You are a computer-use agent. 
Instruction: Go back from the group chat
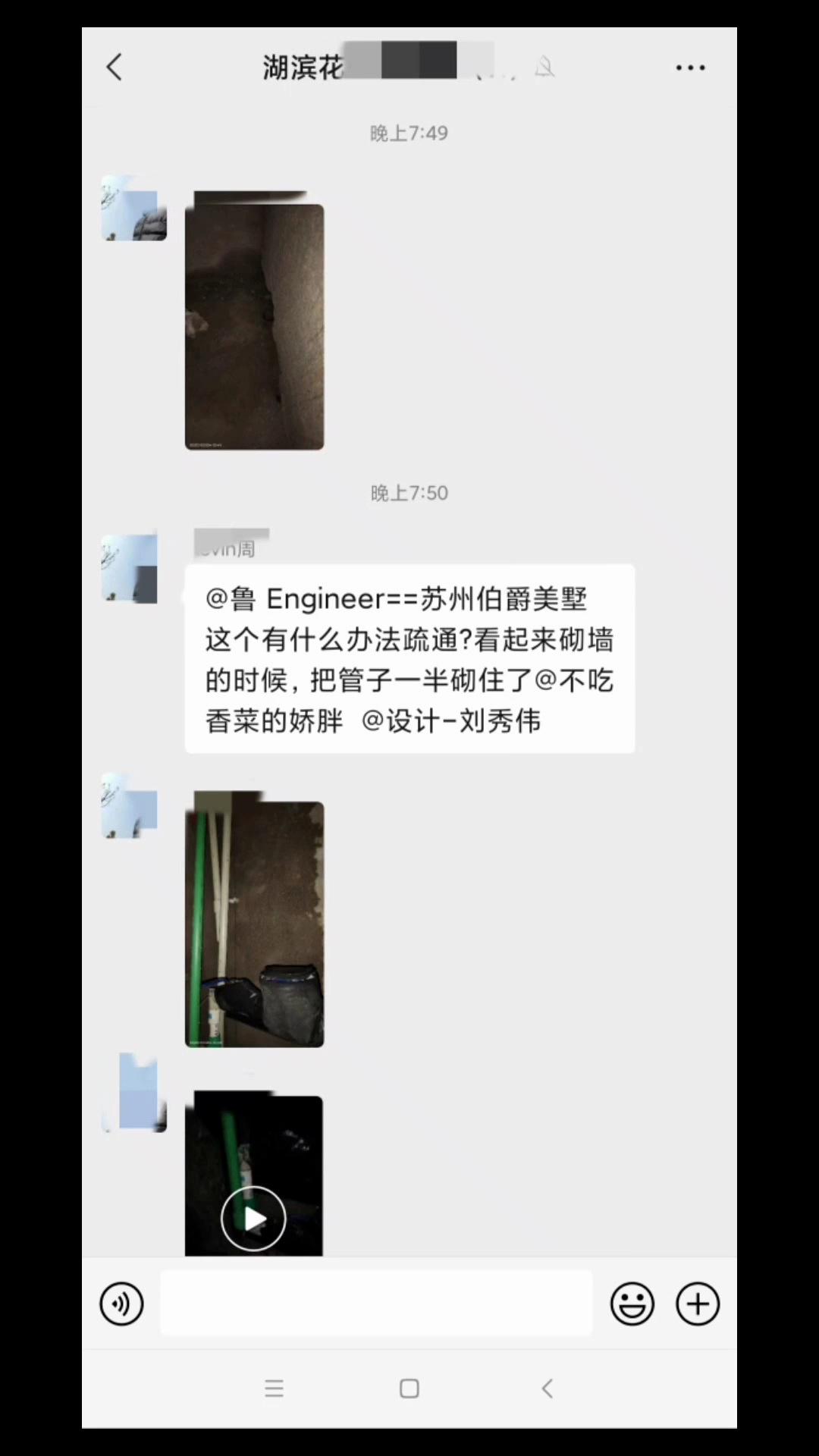[115, 67]
